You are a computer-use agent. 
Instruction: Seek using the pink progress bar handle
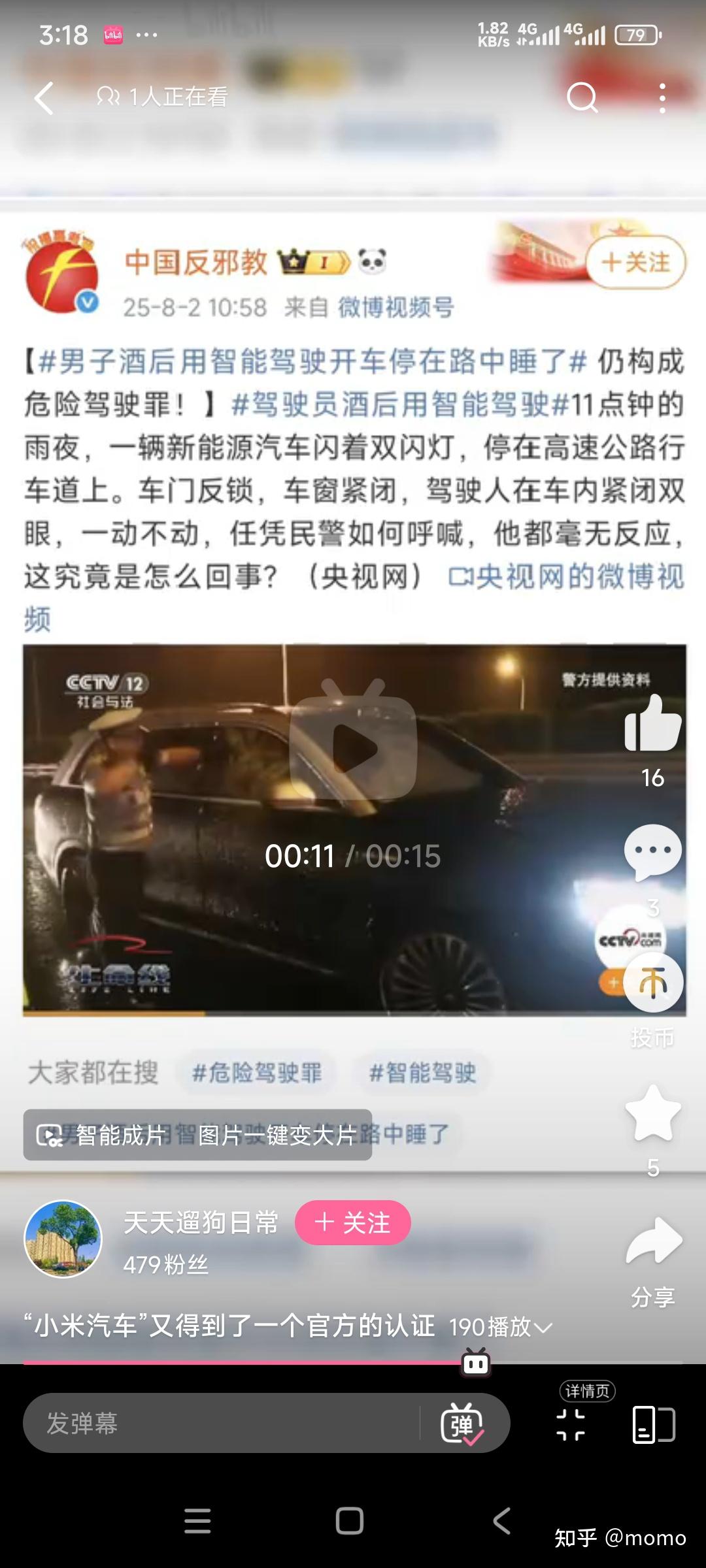(476, 1363)
